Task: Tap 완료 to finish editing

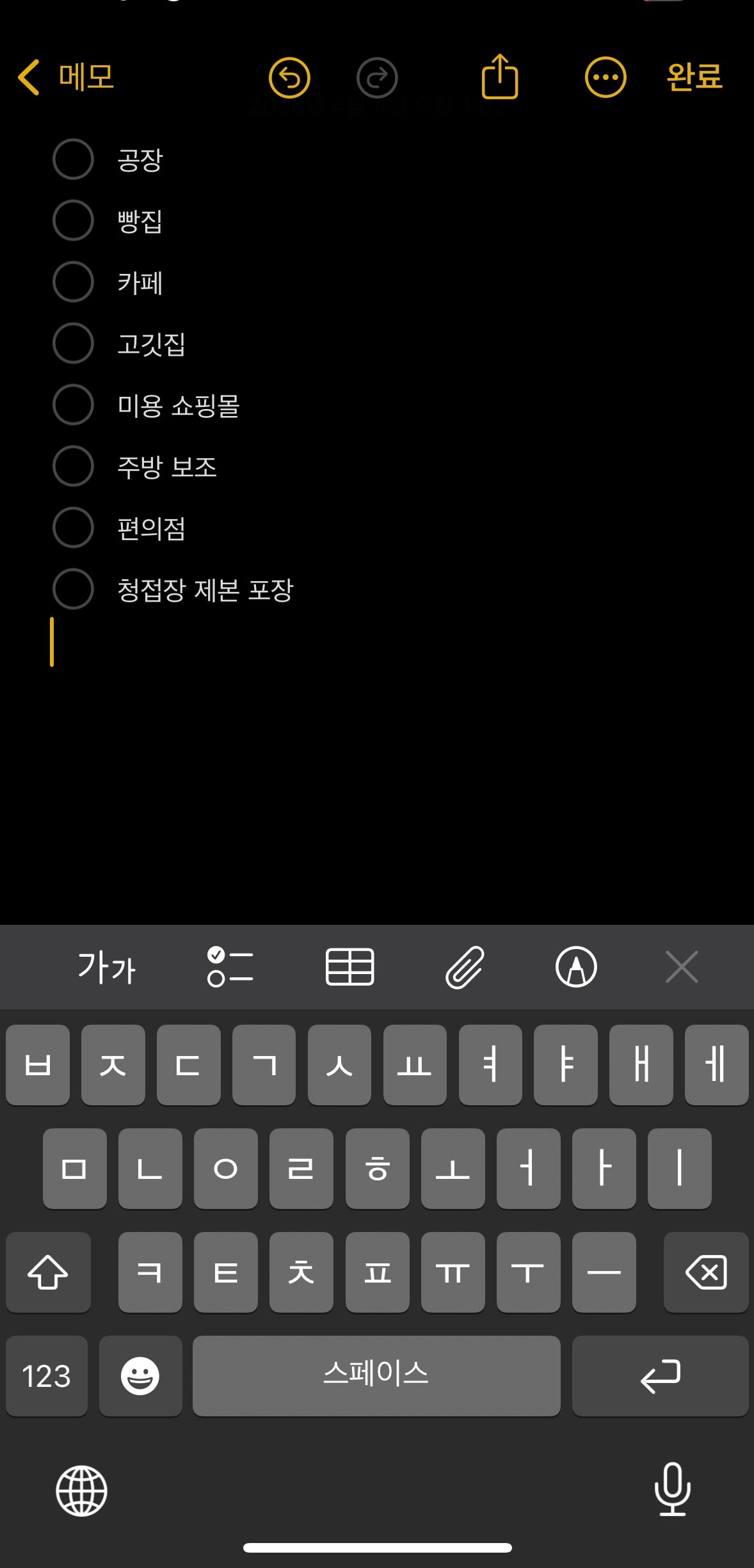Action: click(x=693, y=77)
